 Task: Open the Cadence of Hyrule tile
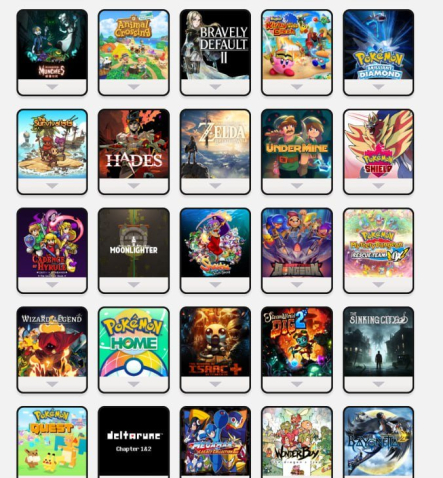52,243
